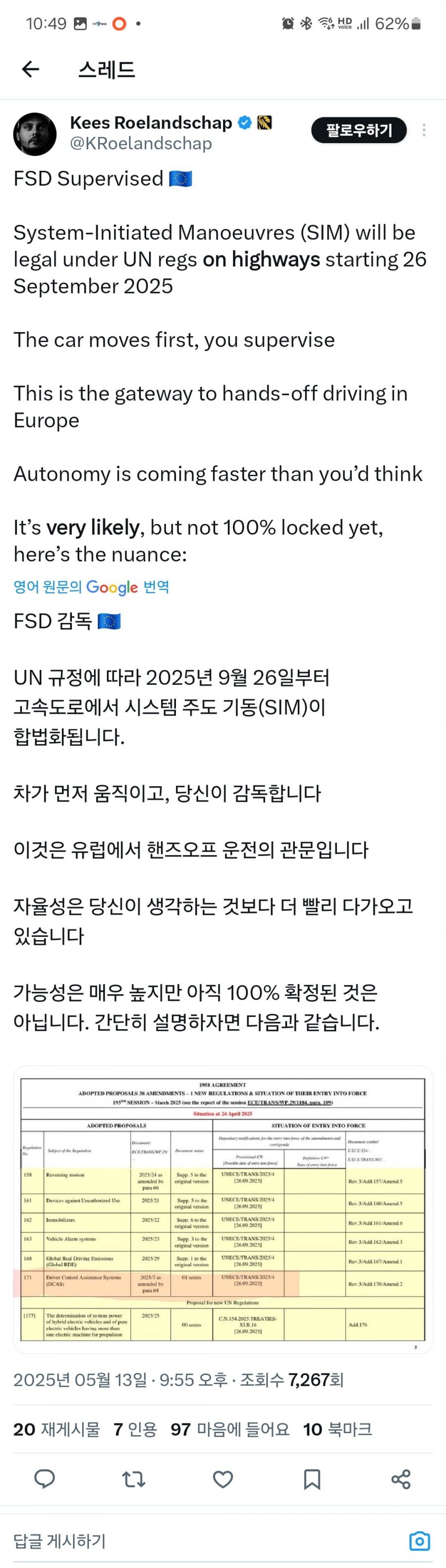The image size is (446, 1568).
Task: View the 7 인용 quotes list
Action: (x=135, y=1429)
